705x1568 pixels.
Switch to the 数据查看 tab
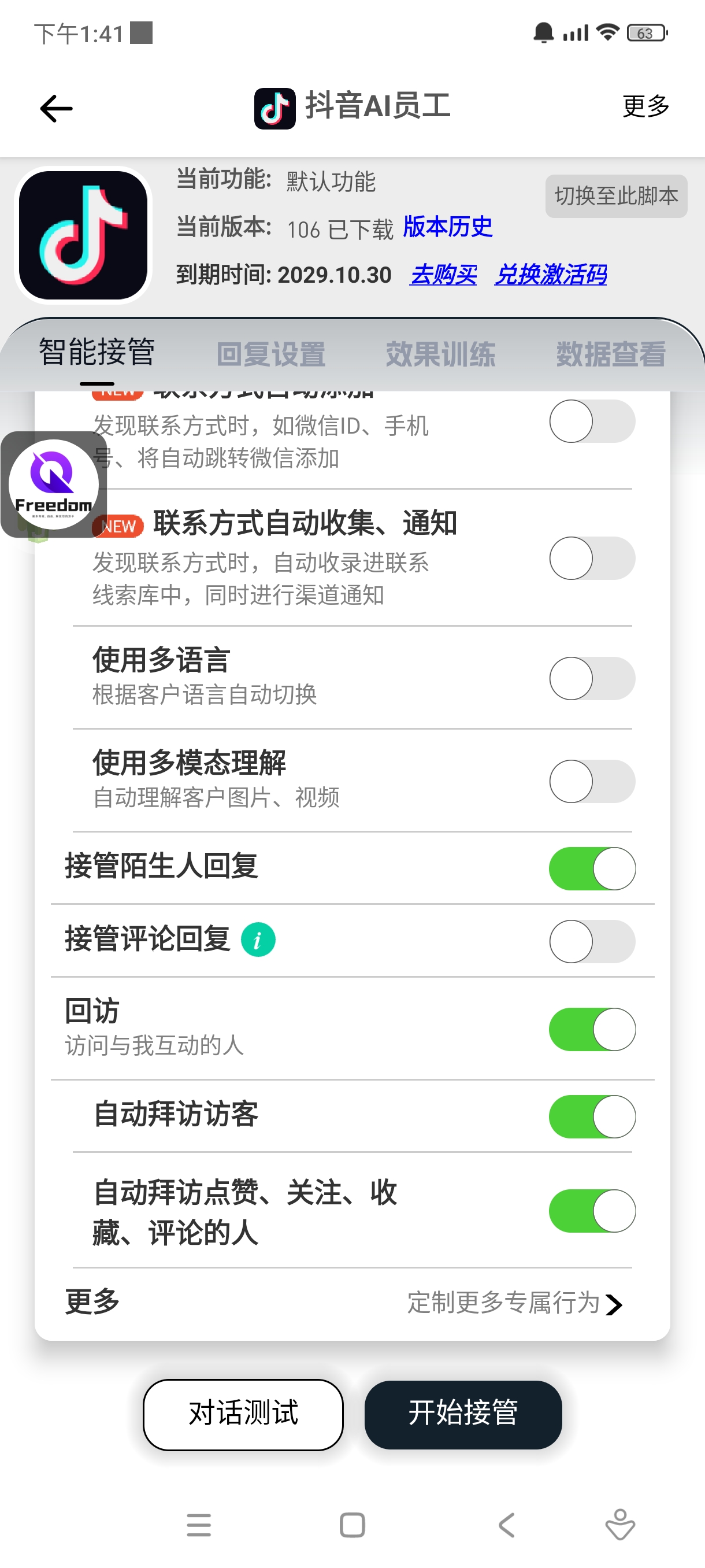point(610,354)
